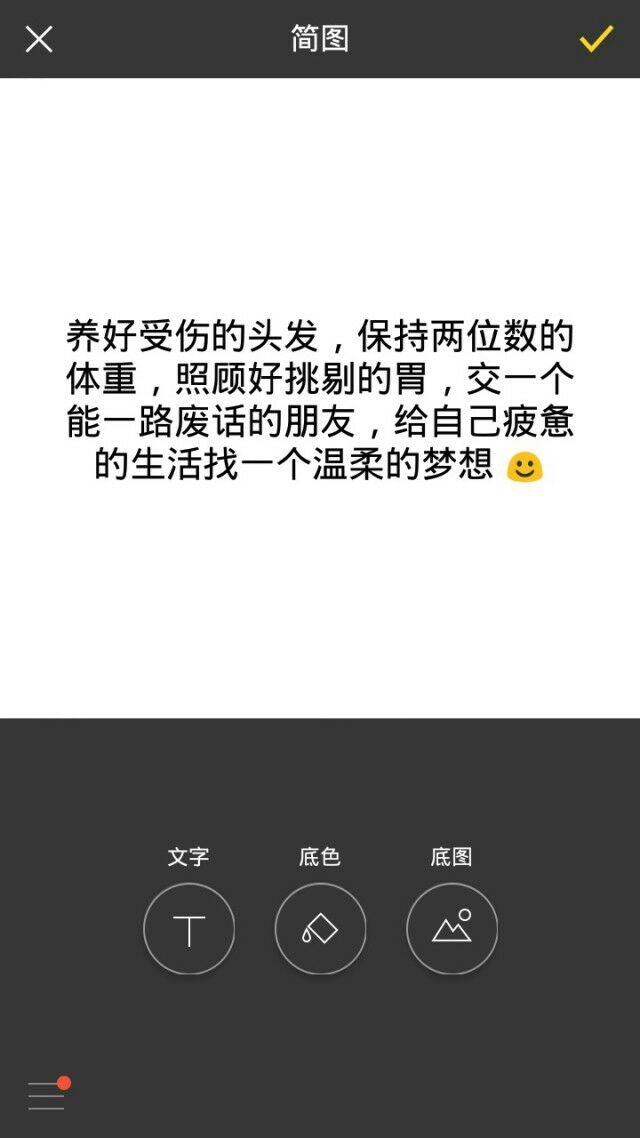
Task: Confirm the image with the yellow checkmark
Action: click(596, 38)
